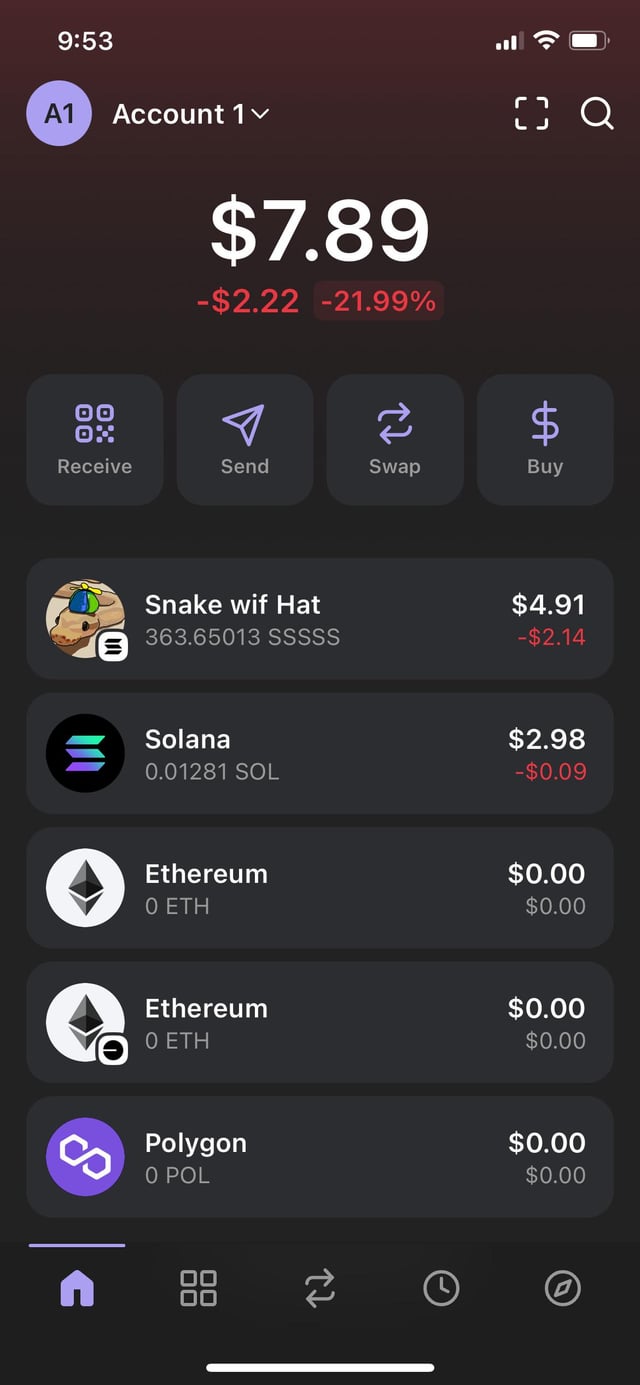Open the Swap action button
640x1385 pixels.
coord(395,439)
